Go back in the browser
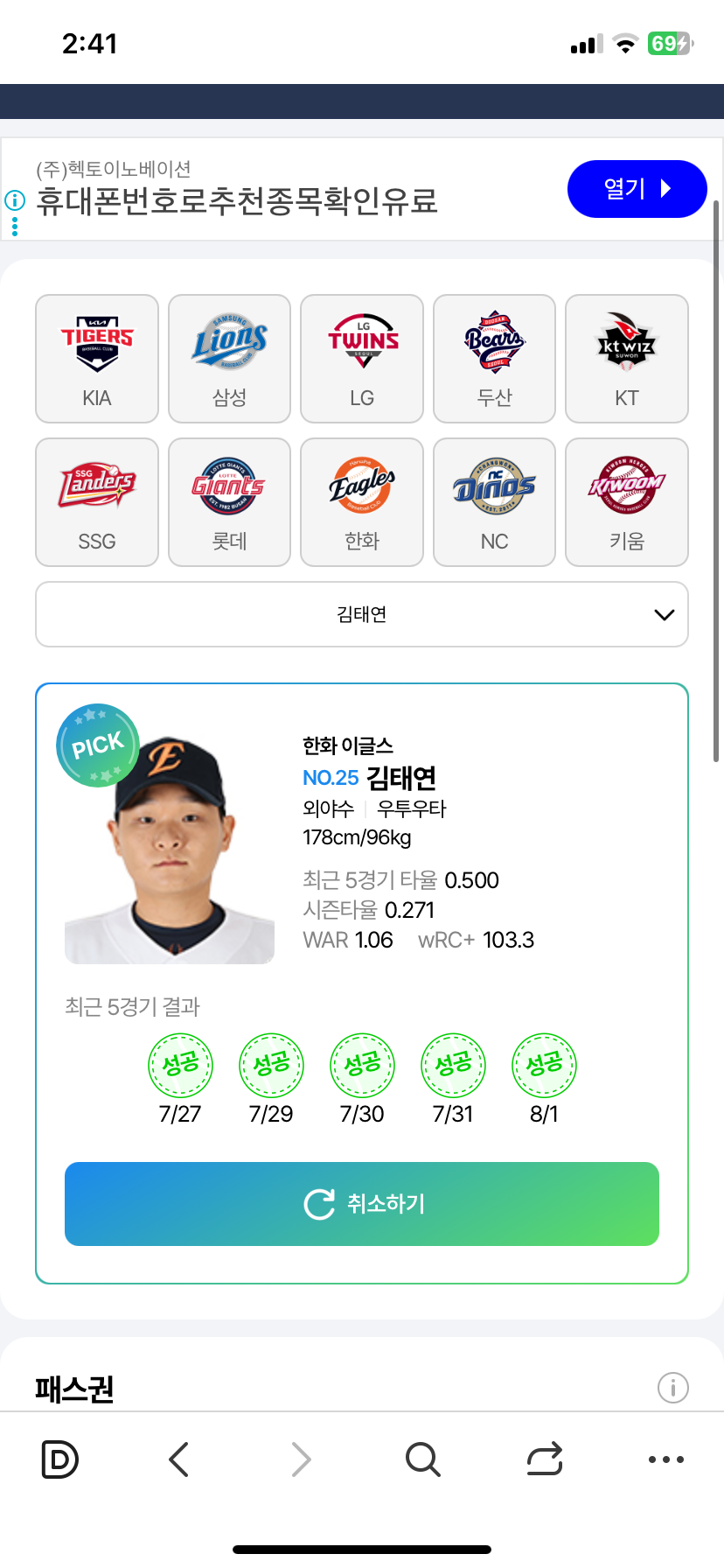Screen dimensions: 724x1568 coord(179,1459)
